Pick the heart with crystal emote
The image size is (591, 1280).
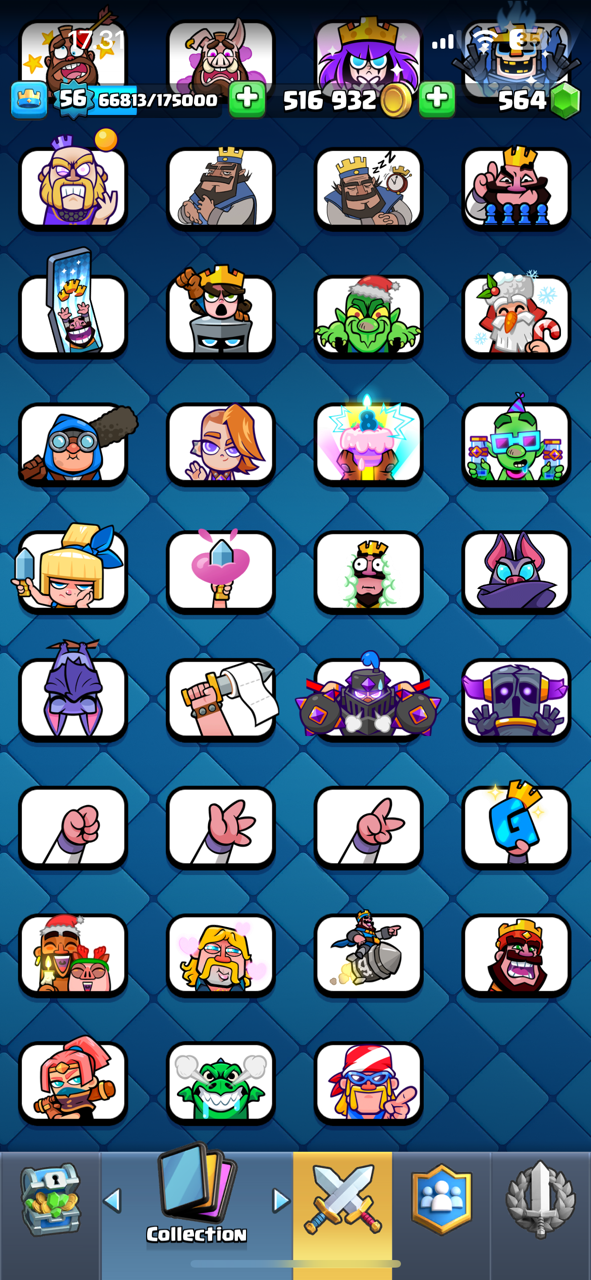tap(221, 571)
